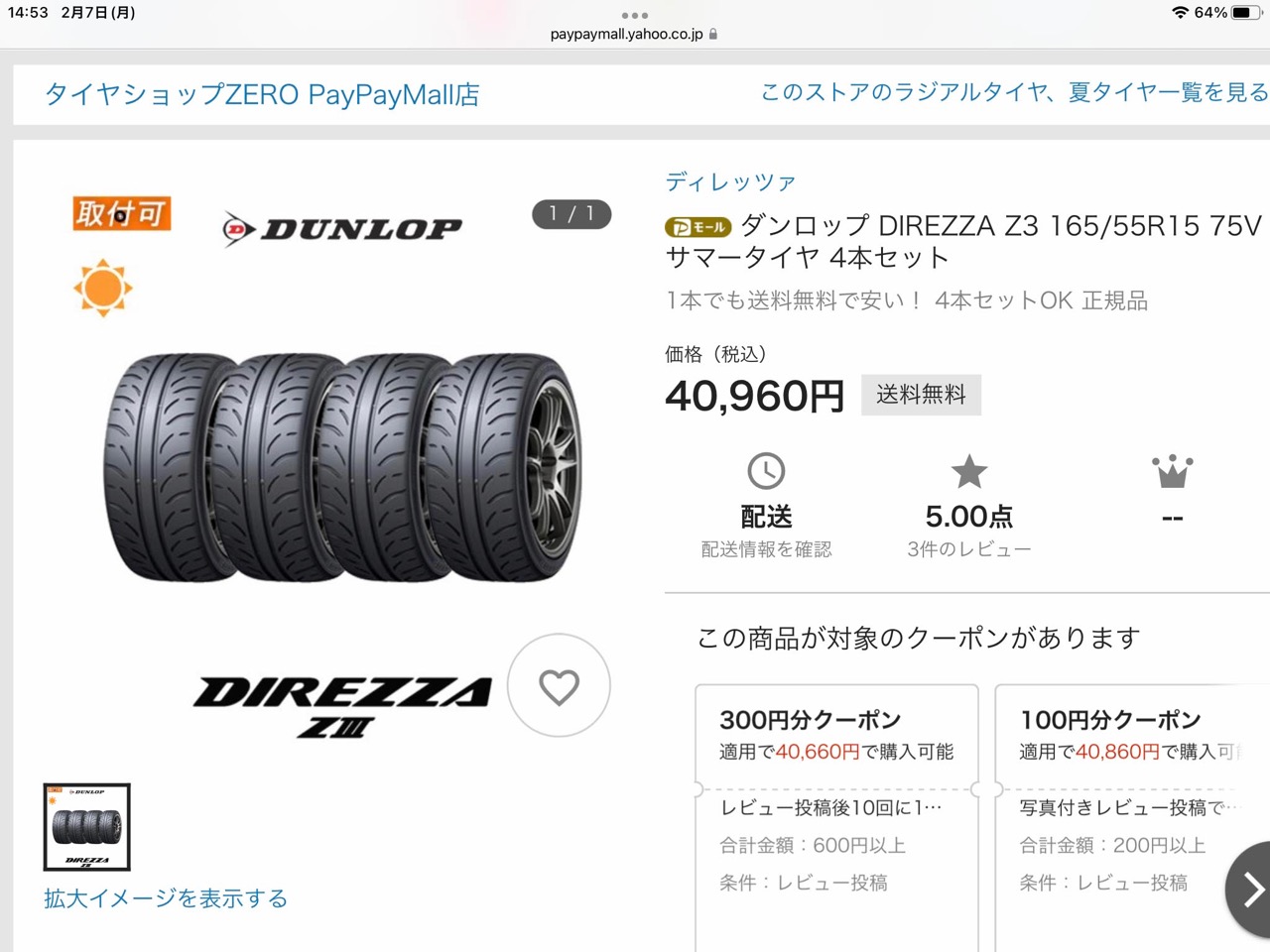Screen dimensions: 1270x952
Task: Open the 3件のレビュー ratings
Action: coord(968,548)
